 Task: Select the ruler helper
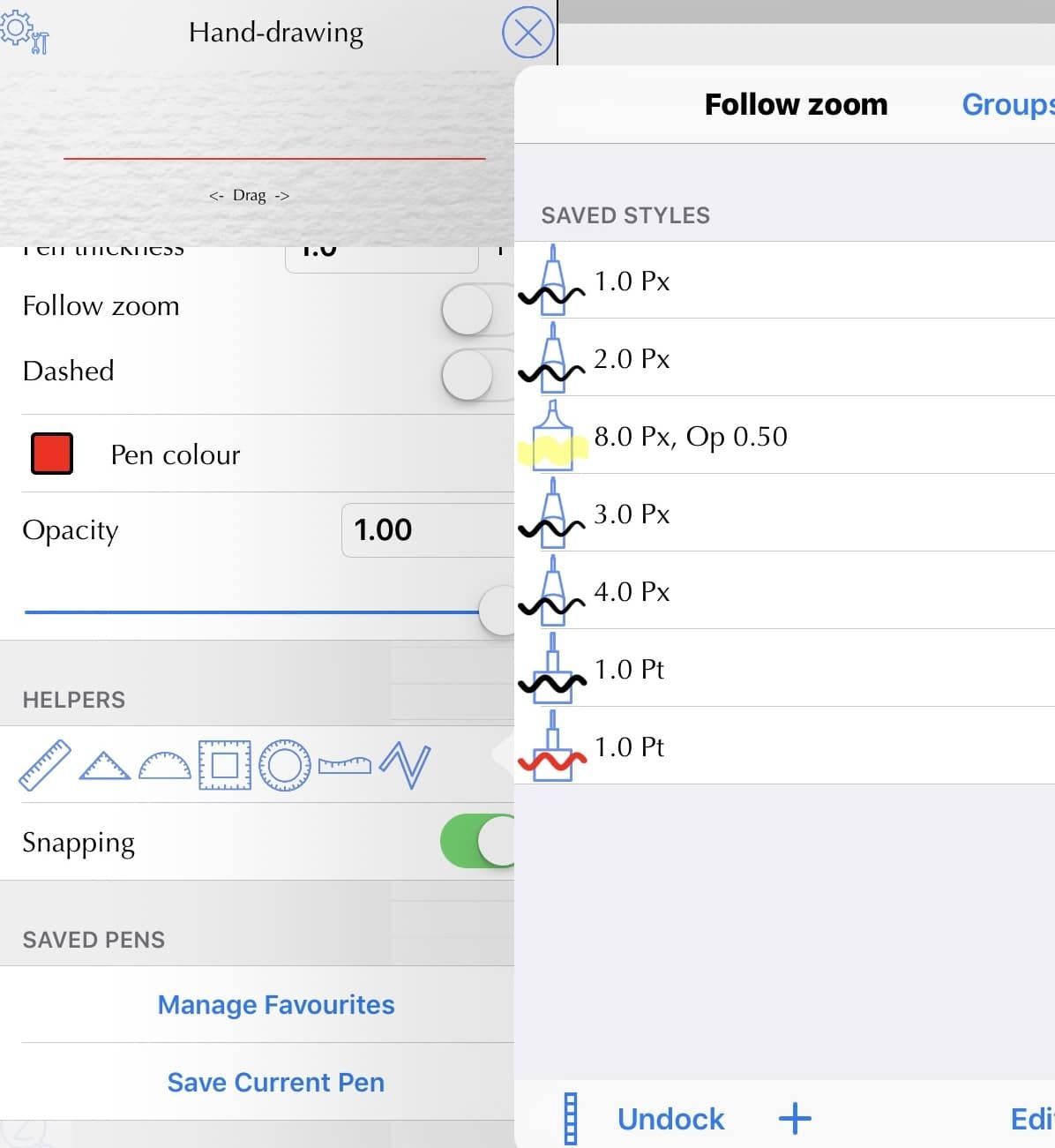tap(45, 764)
